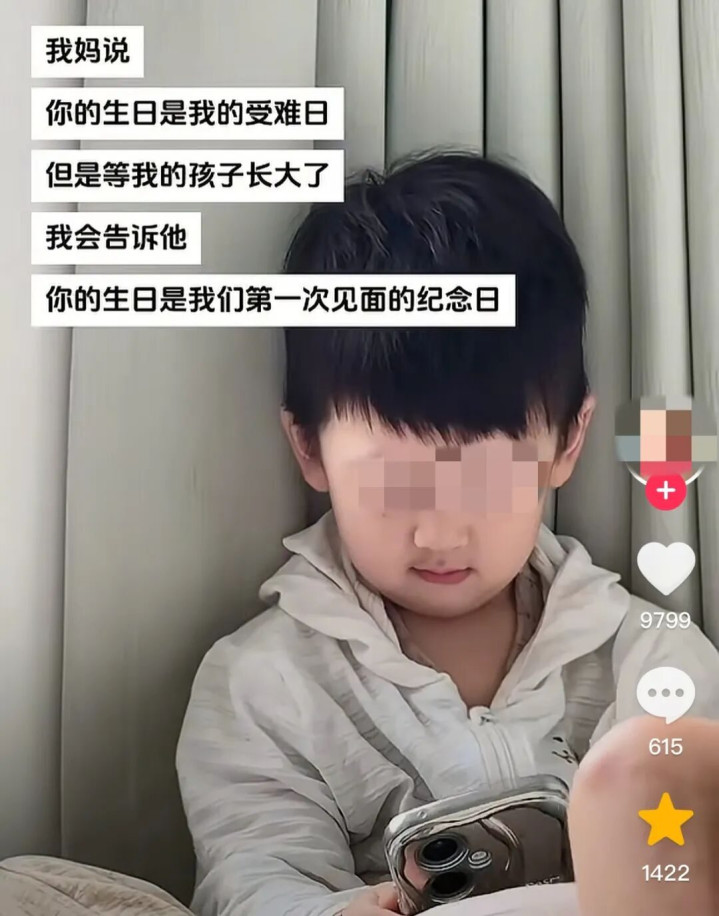719x916 pixels.
Task: Open the creator's profile avatar
Action: (666, 435)
